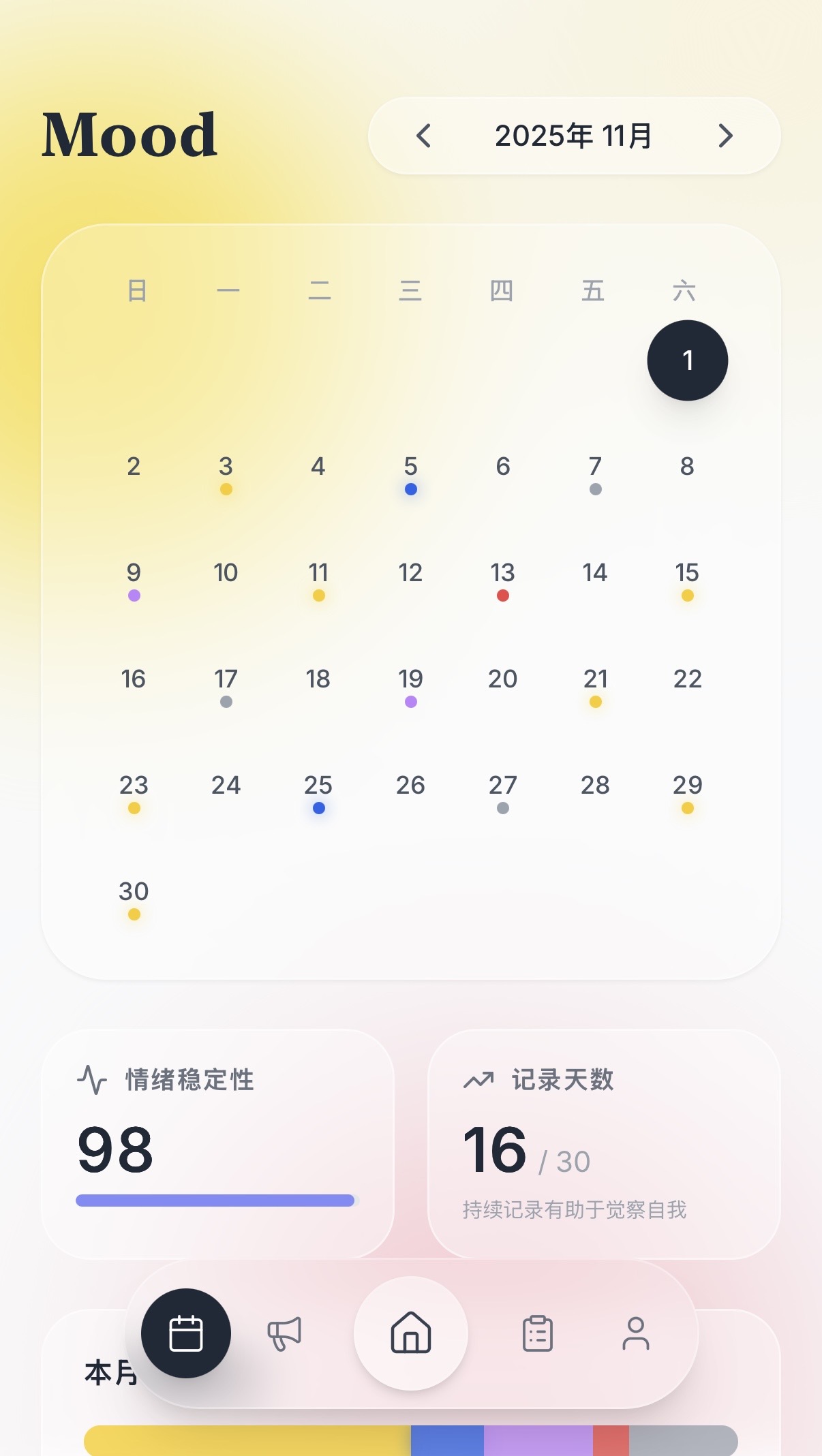Select date 30 at calendar bottom
Screen dimensions: 822x1456
coord(134,890)
